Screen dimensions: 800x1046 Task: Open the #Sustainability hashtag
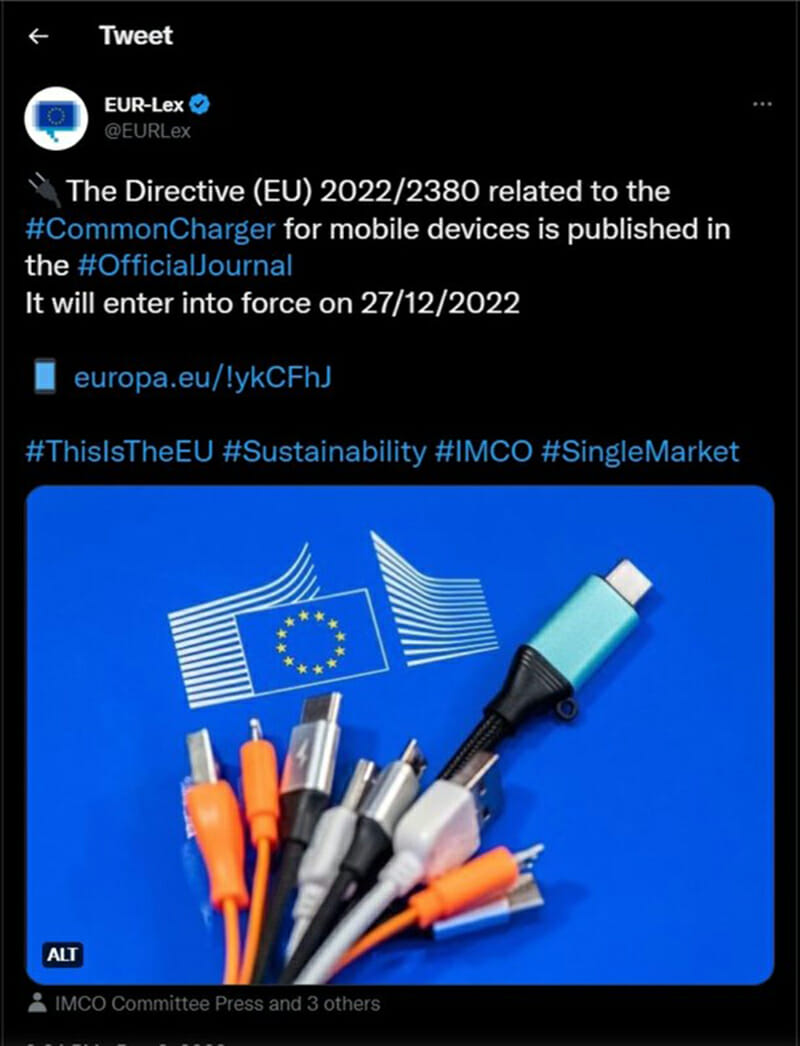pyautogui.click(x=324, y=451)
